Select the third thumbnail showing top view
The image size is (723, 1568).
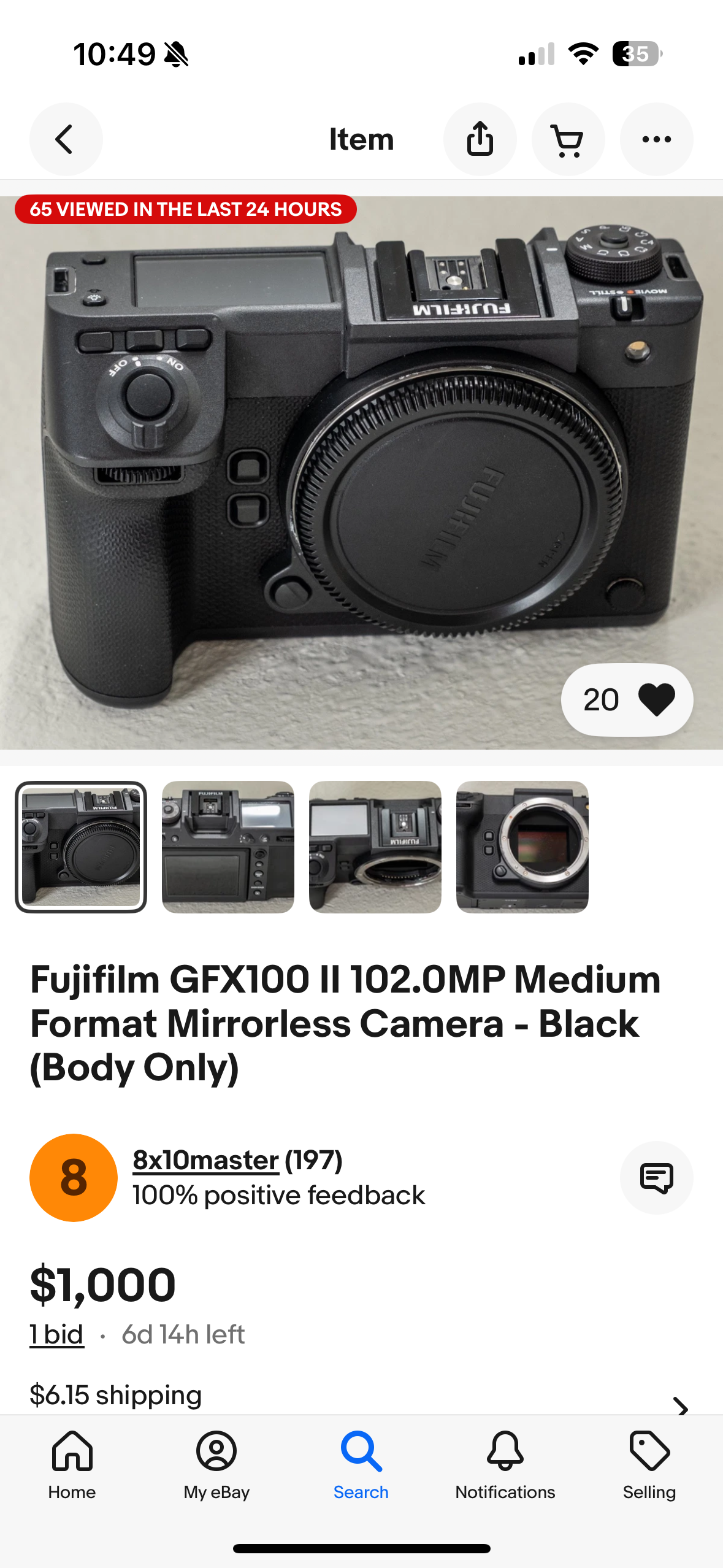[x=375, y=847]
